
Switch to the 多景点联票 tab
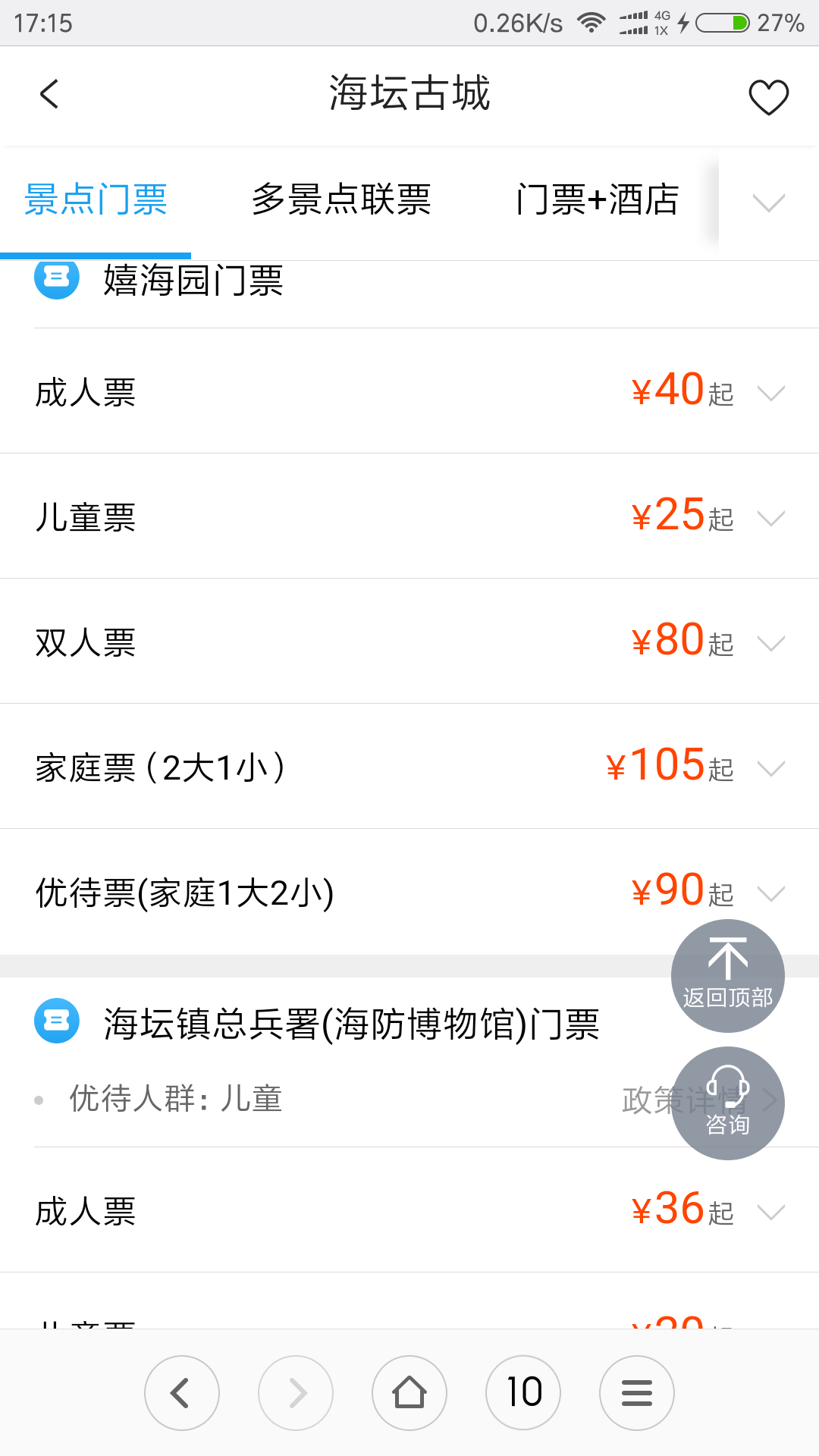point(341,200)
